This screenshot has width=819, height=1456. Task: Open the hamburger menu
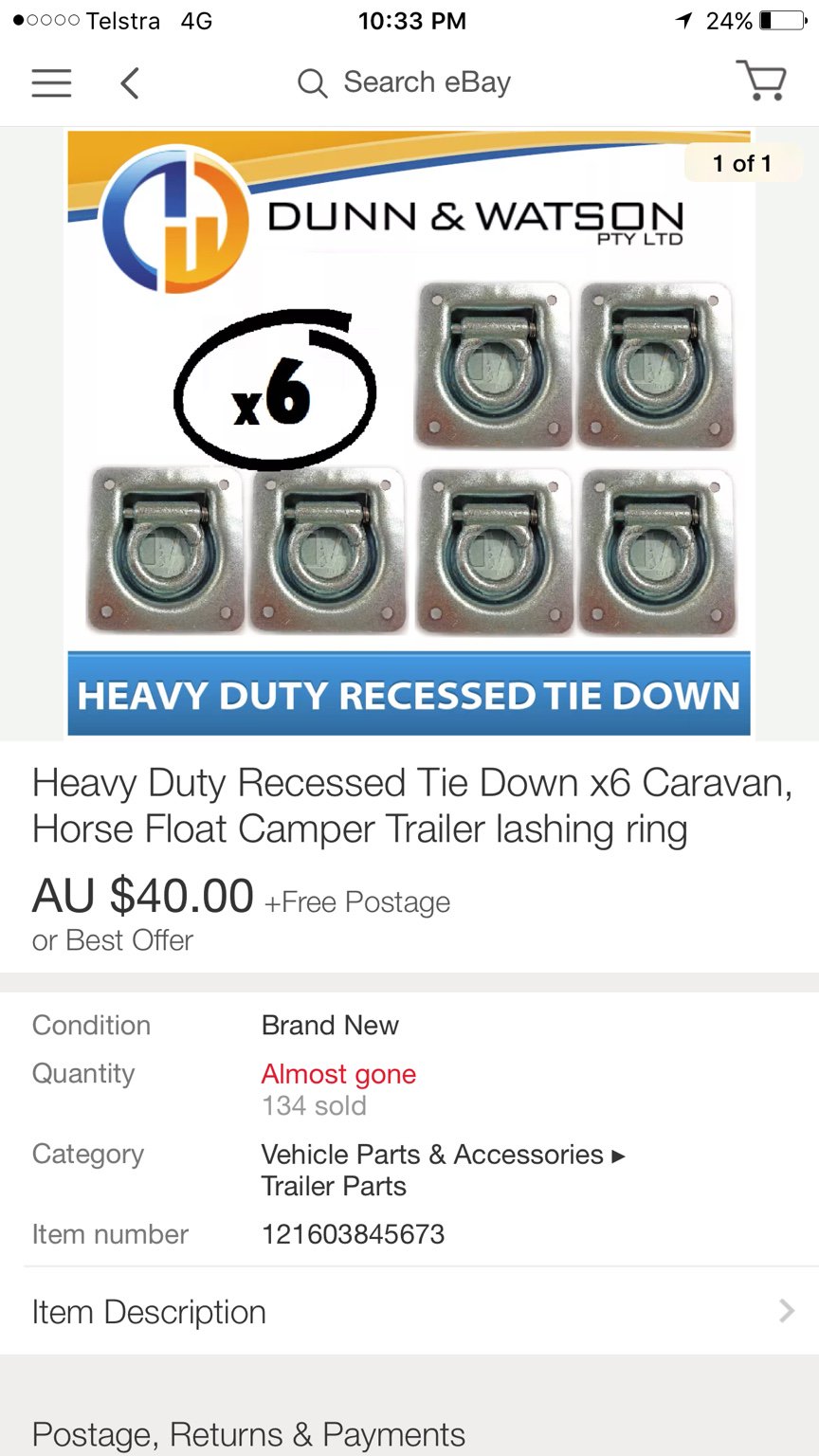coord(51,83)
